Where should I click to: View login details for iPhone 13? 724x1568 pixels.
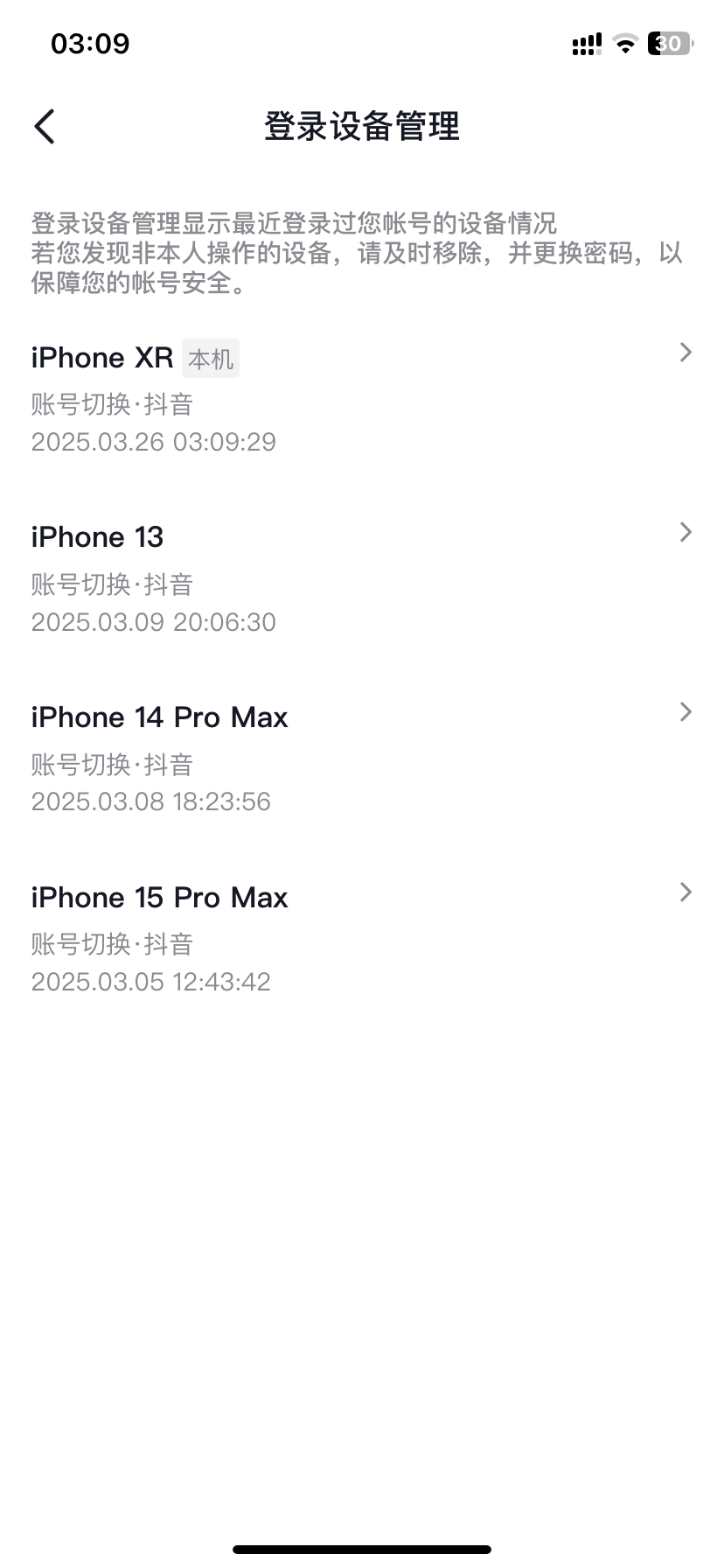(362, 577)
